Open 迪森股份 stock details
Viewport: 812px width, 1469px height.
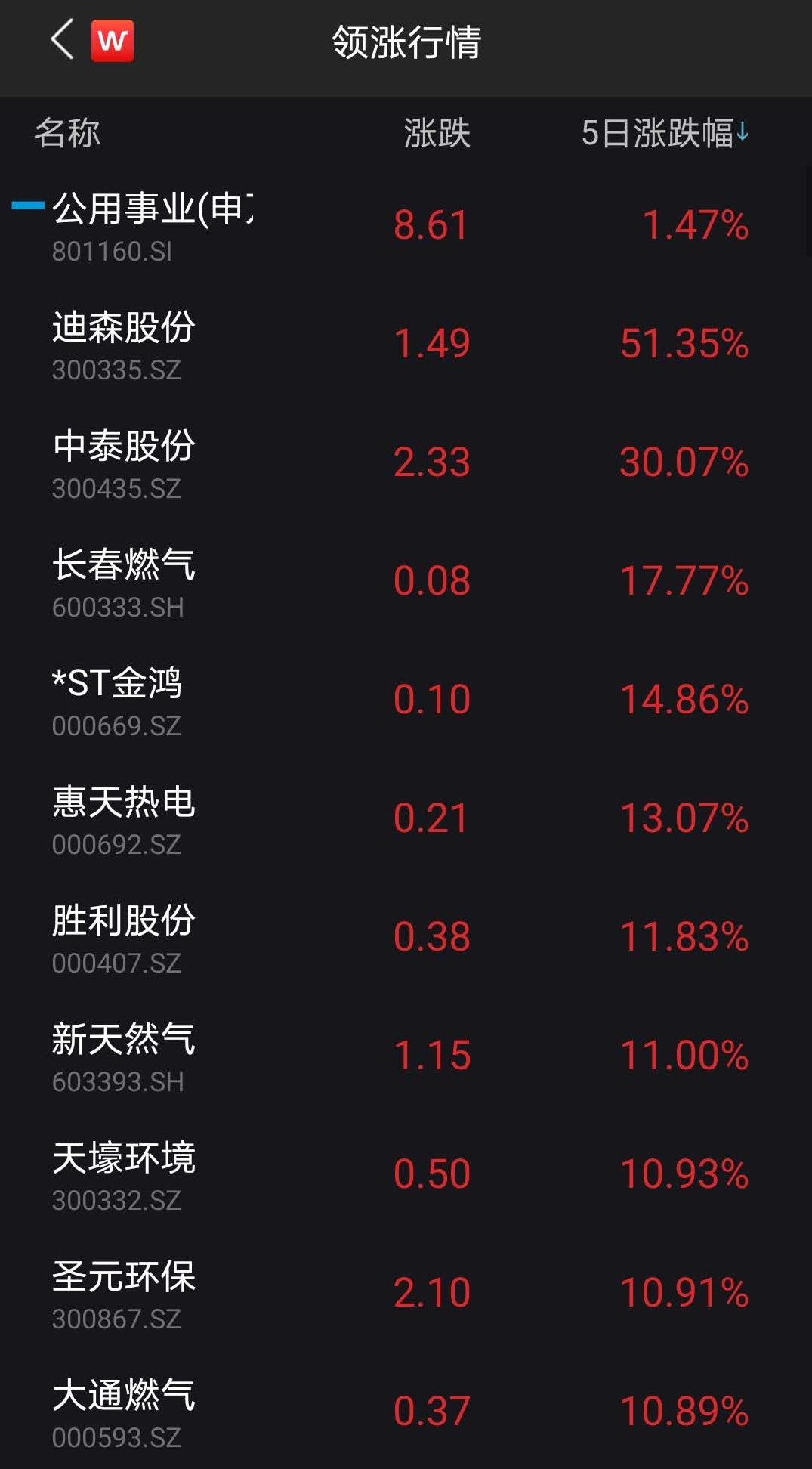(124, 344)
